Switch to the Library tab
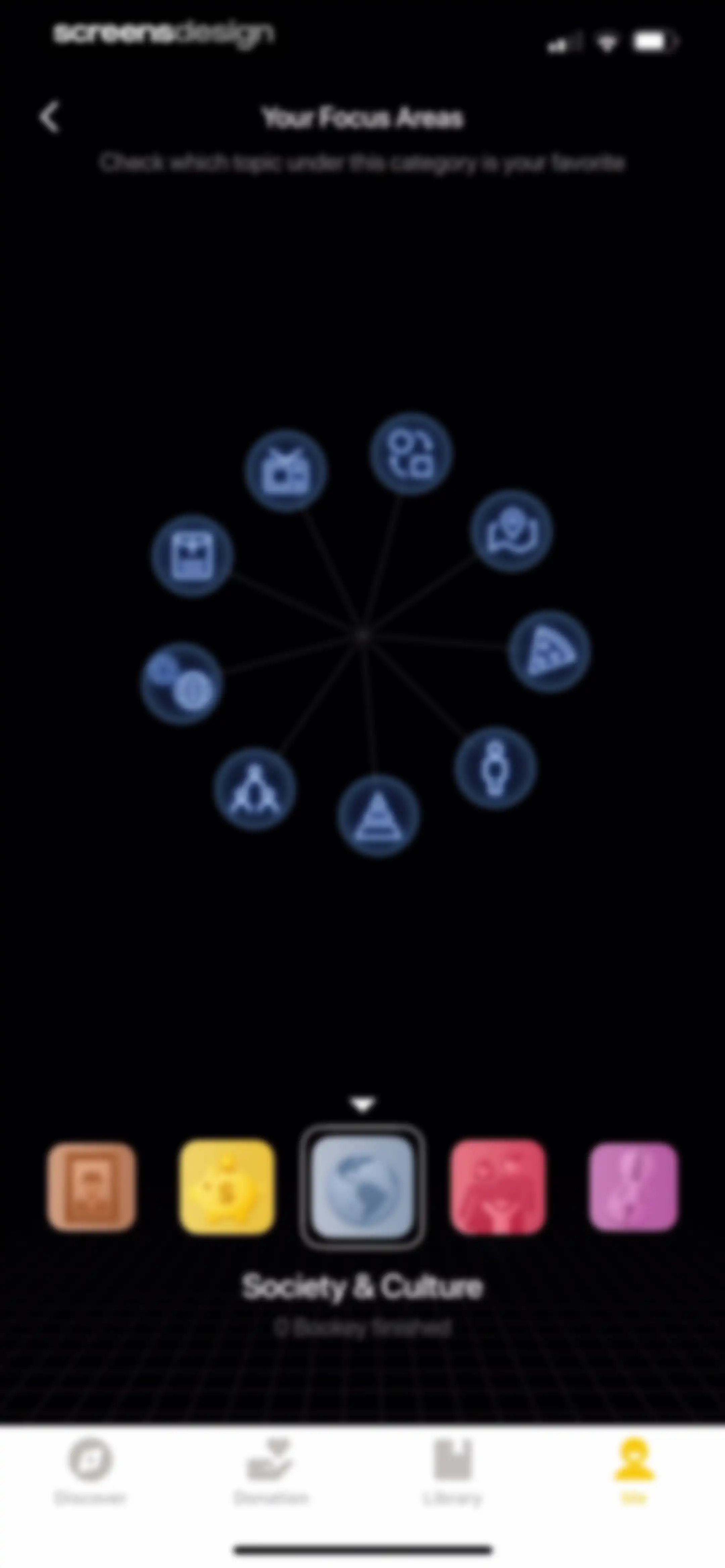 coord(452,1471)
